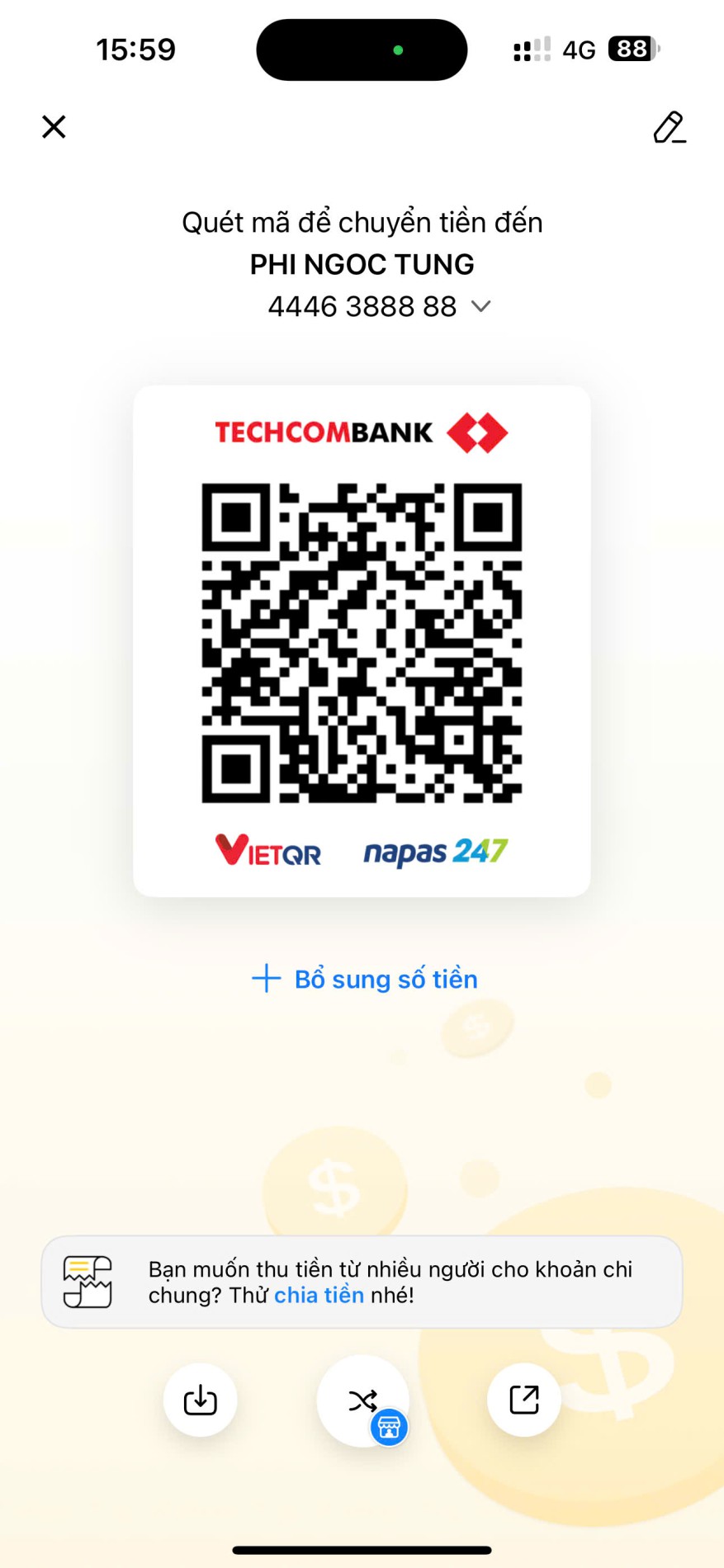Share the QR code externally

(x=524, y=1400)
